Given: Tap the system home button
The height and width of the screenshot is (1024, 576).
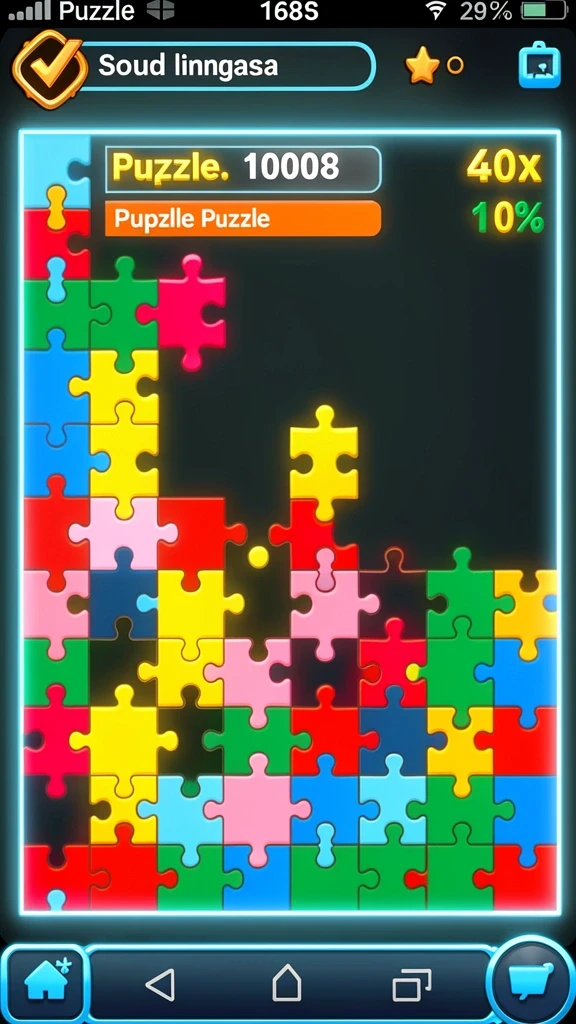Looking at the screenshot, I should (287, 983).
